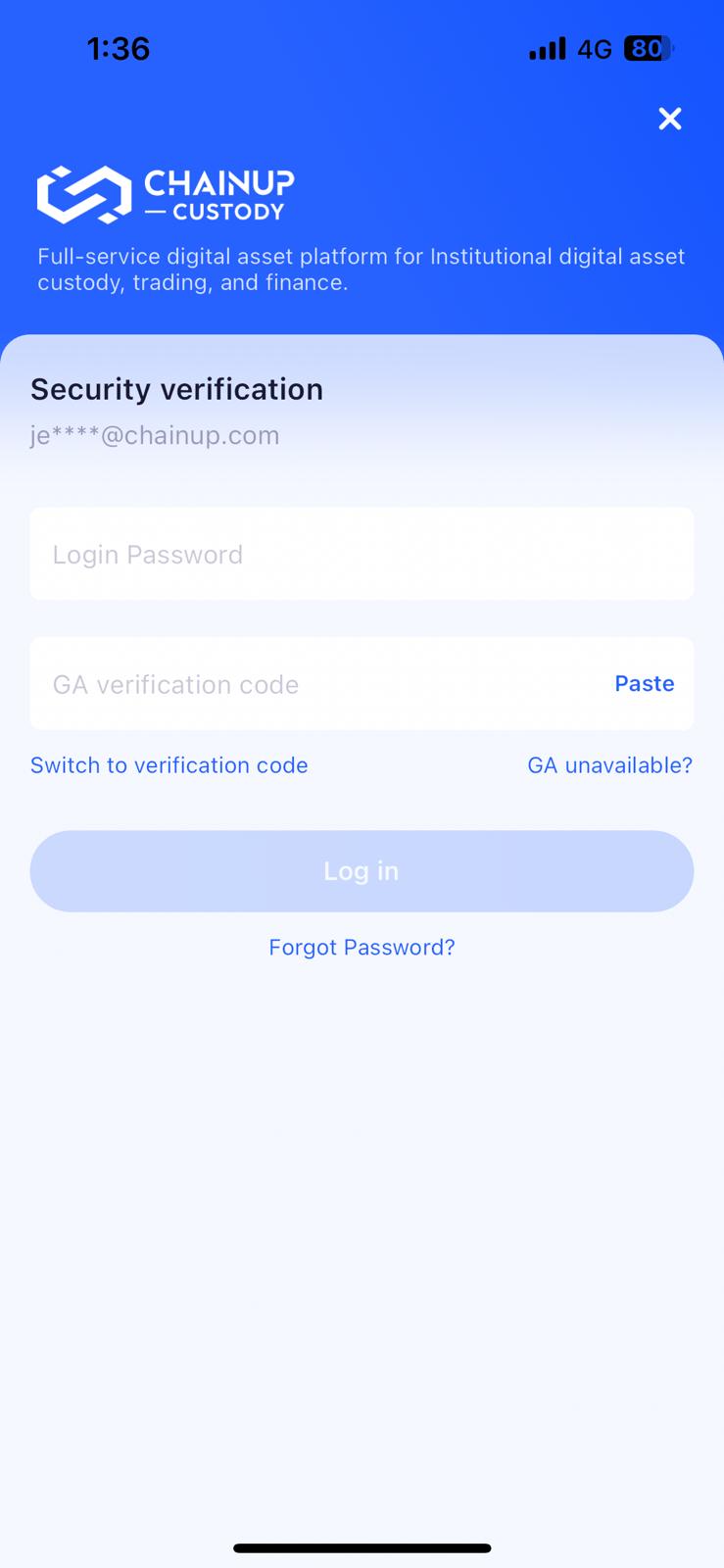Focus the Login Password field

pyautogui.click(x=362, y=554)
